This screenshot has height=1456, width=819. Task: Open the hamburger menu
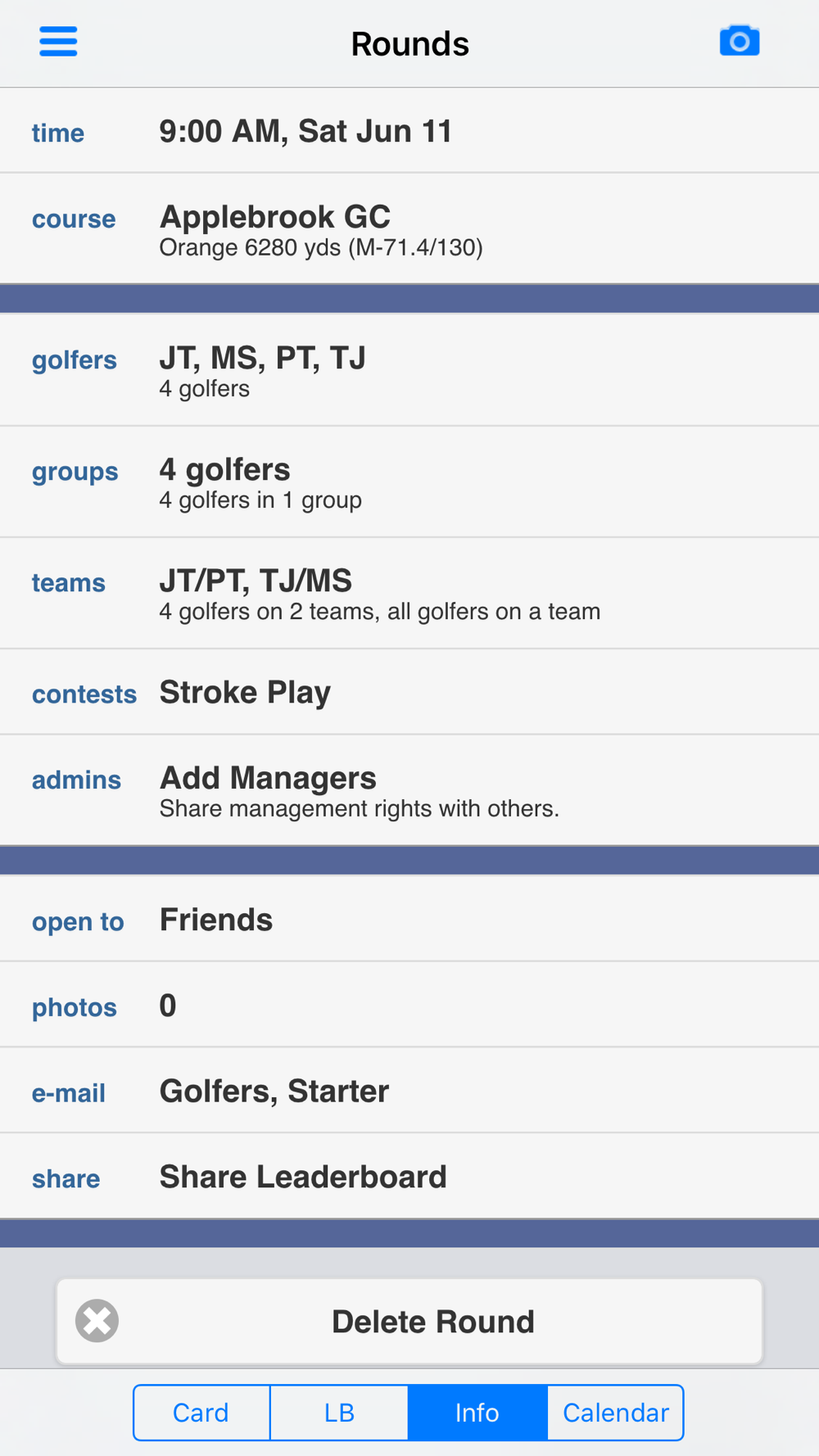point(58,41)
